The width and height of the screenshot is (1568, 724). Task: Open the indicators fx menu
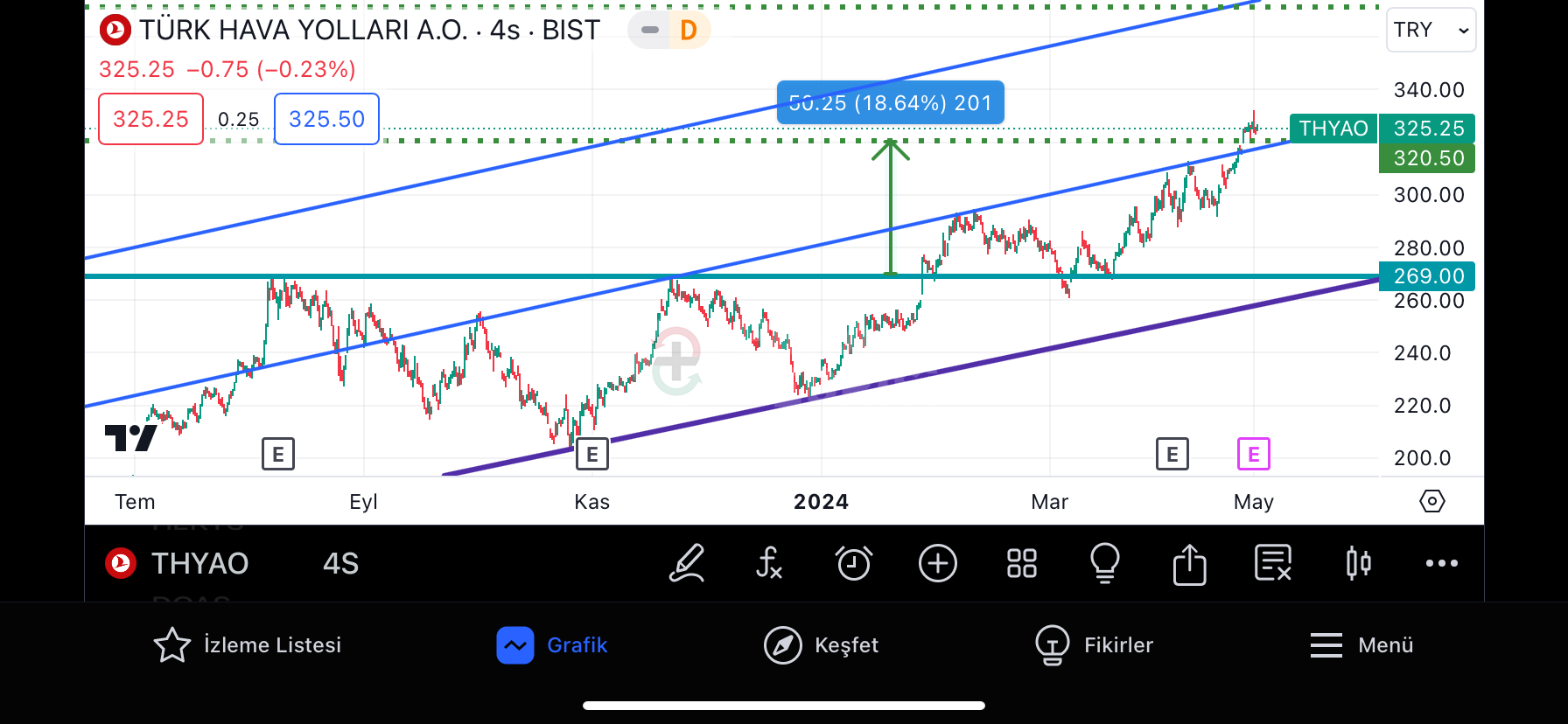tap(769, 564)
